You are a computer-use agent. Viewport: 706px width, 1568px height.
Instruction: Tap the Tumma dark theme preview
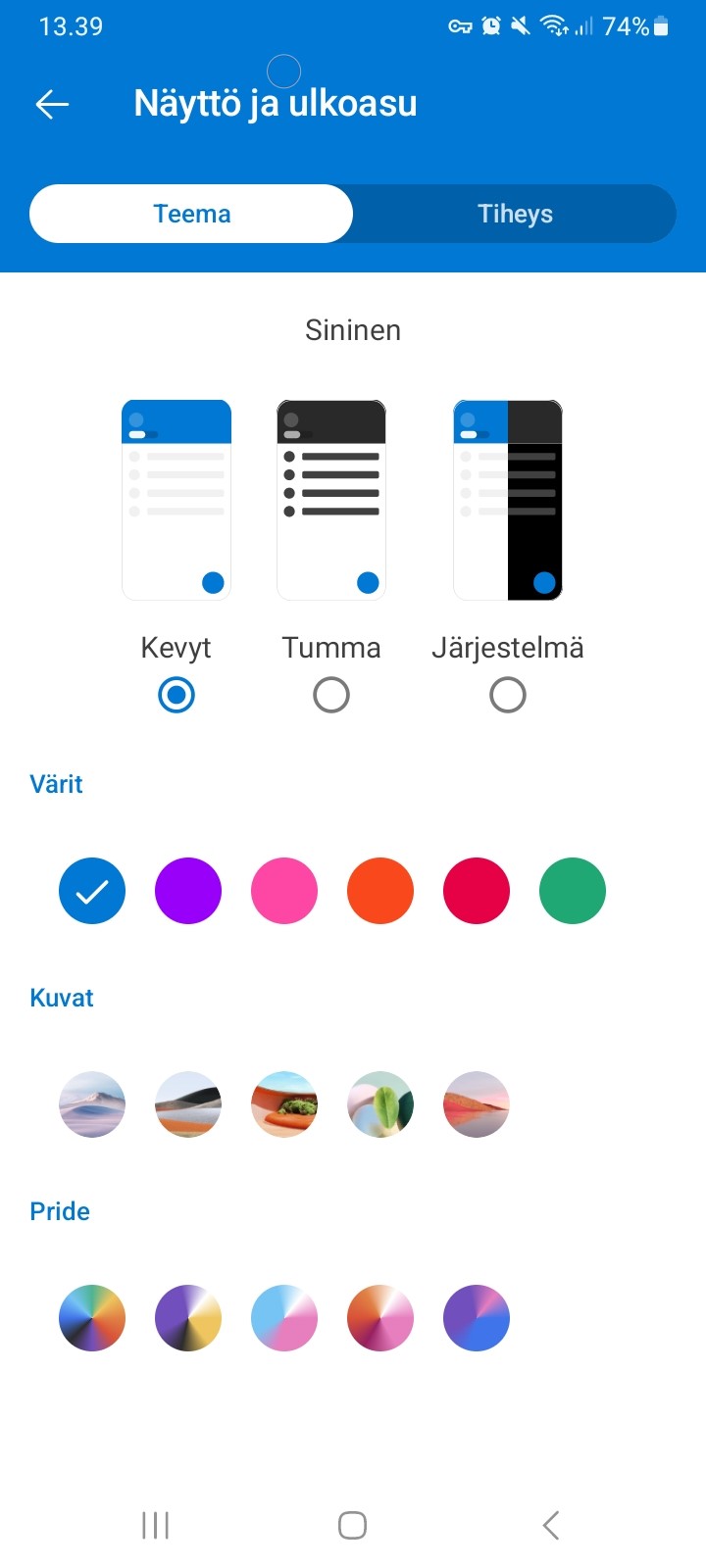pyautogui.click(x=331, y=500)
